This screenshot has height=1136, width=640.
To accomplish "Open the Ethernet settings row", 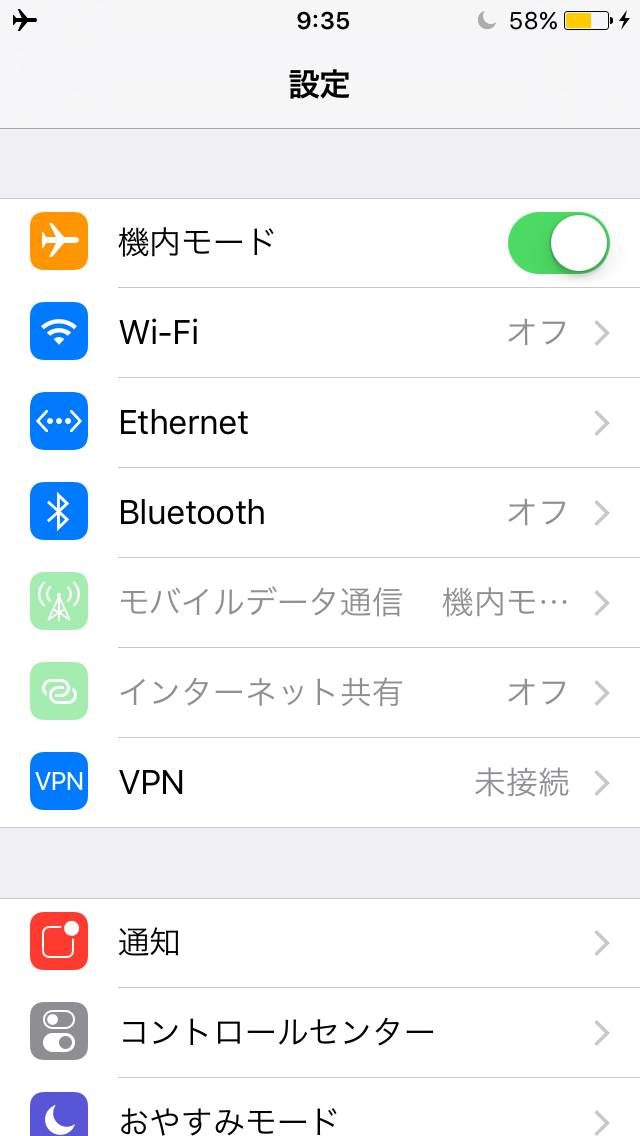I will [x=320, y=422].
